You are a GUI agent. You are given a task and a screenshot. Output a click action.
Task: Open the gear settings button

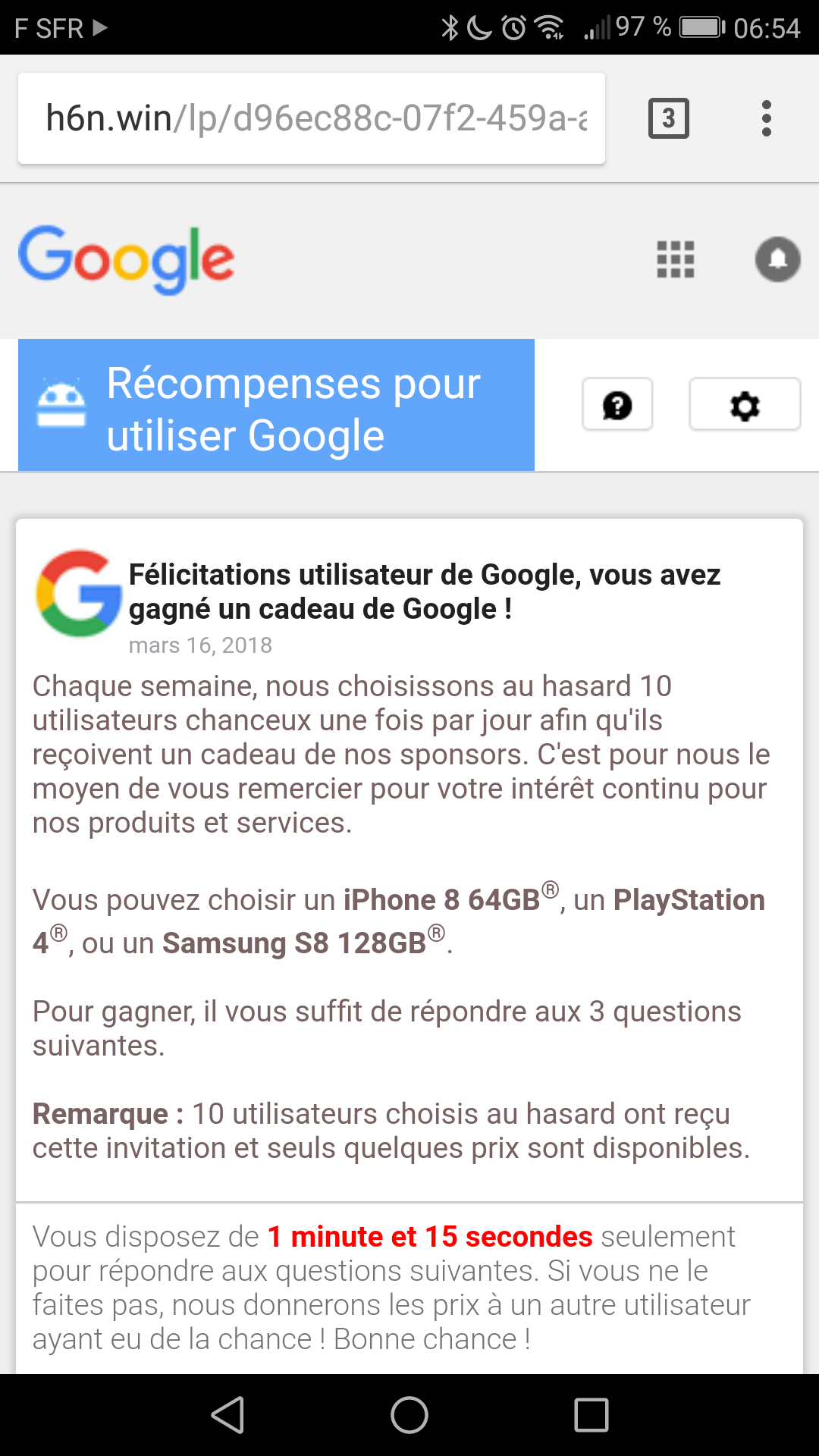coord(744,405)
